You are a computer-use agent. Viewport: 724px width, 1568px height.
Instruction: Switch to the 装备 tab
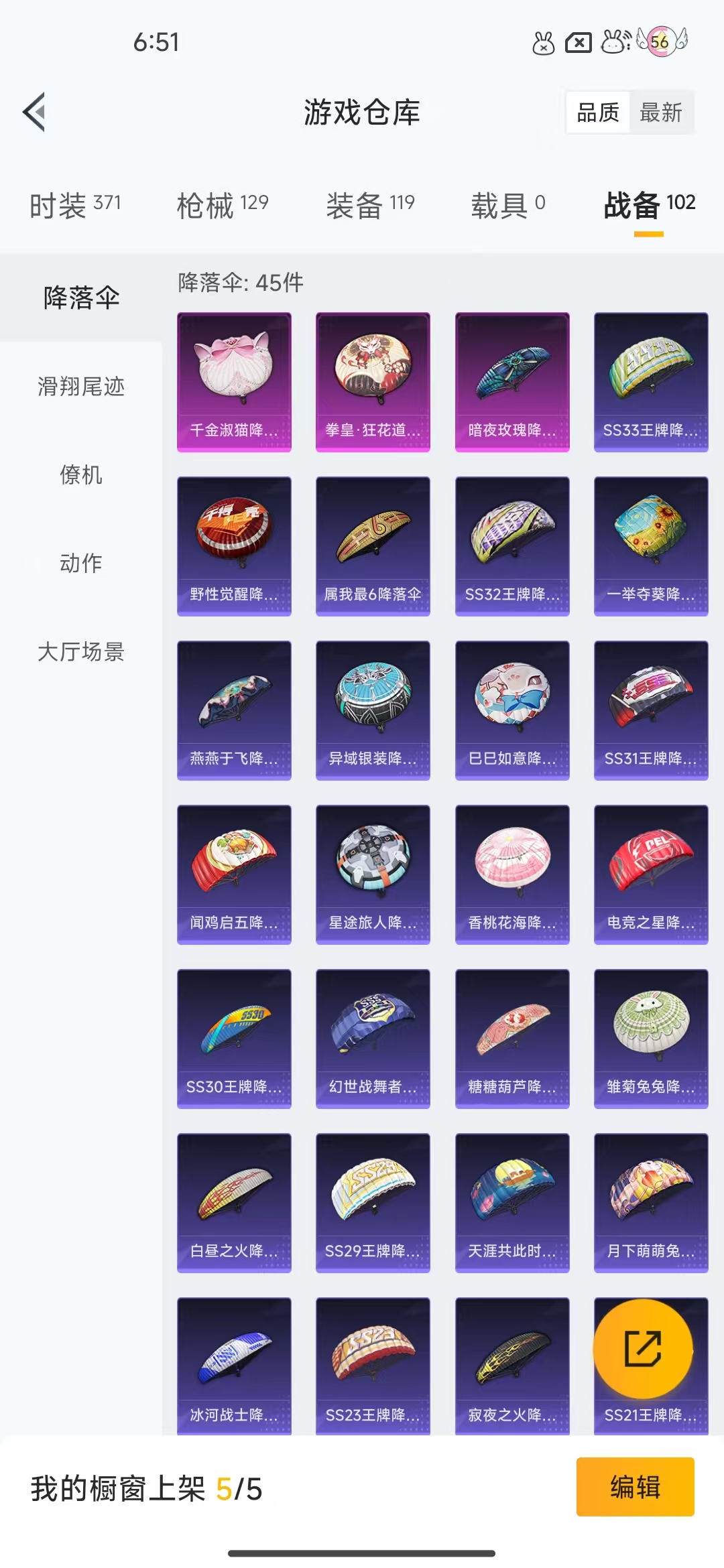[x=370, y=205]
